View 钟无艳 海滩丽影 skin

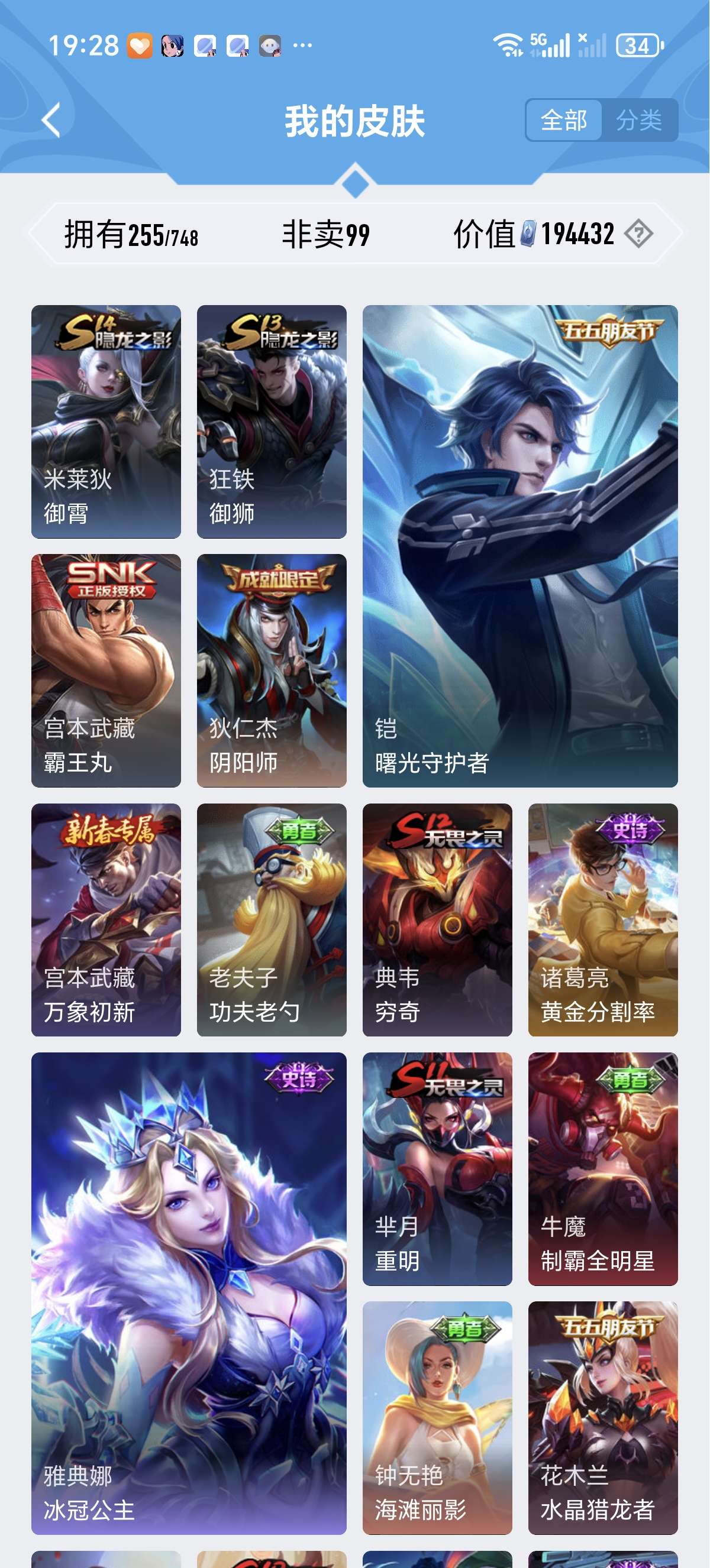coord(437,1418)
